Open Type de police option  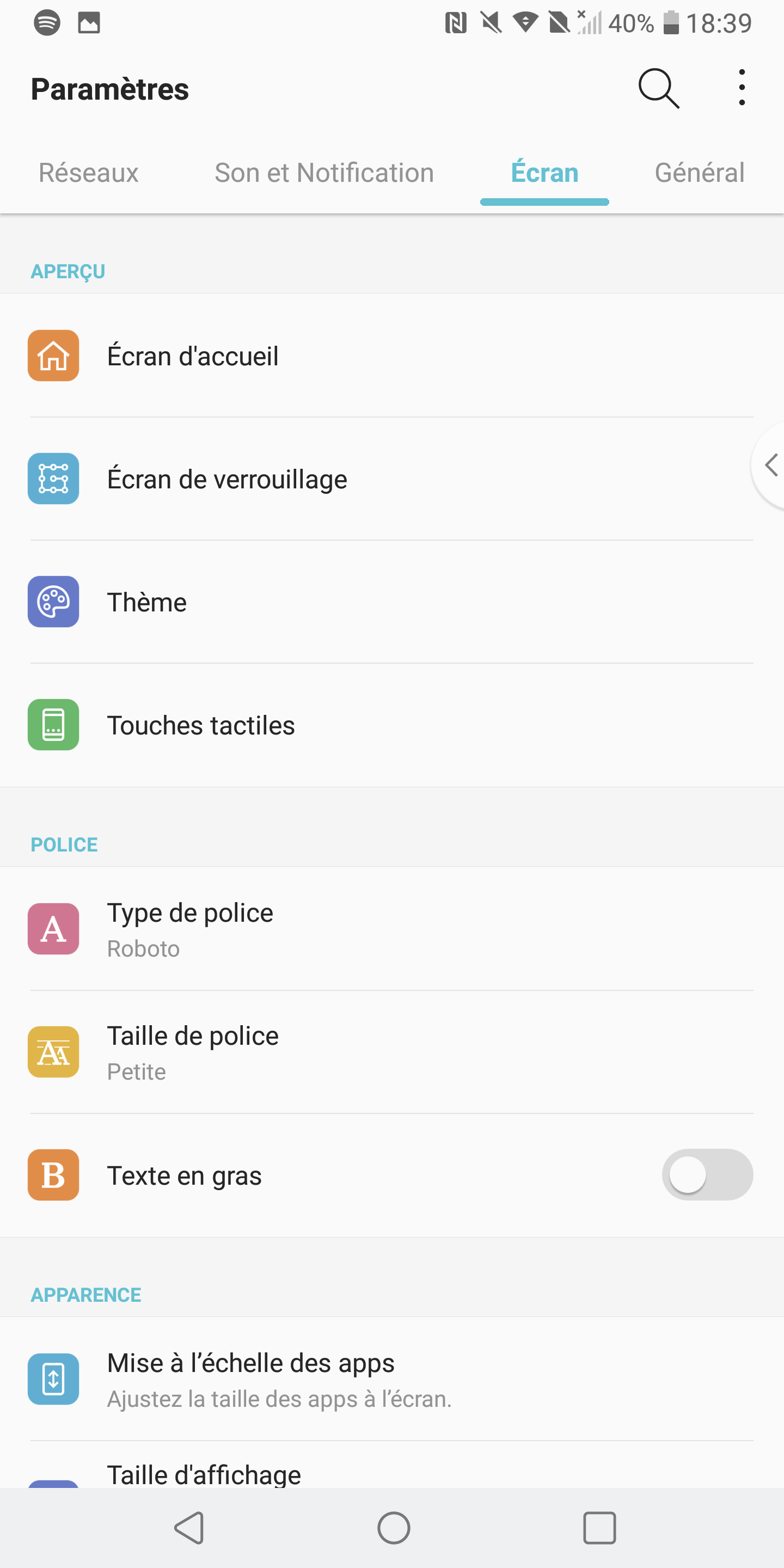392,929
